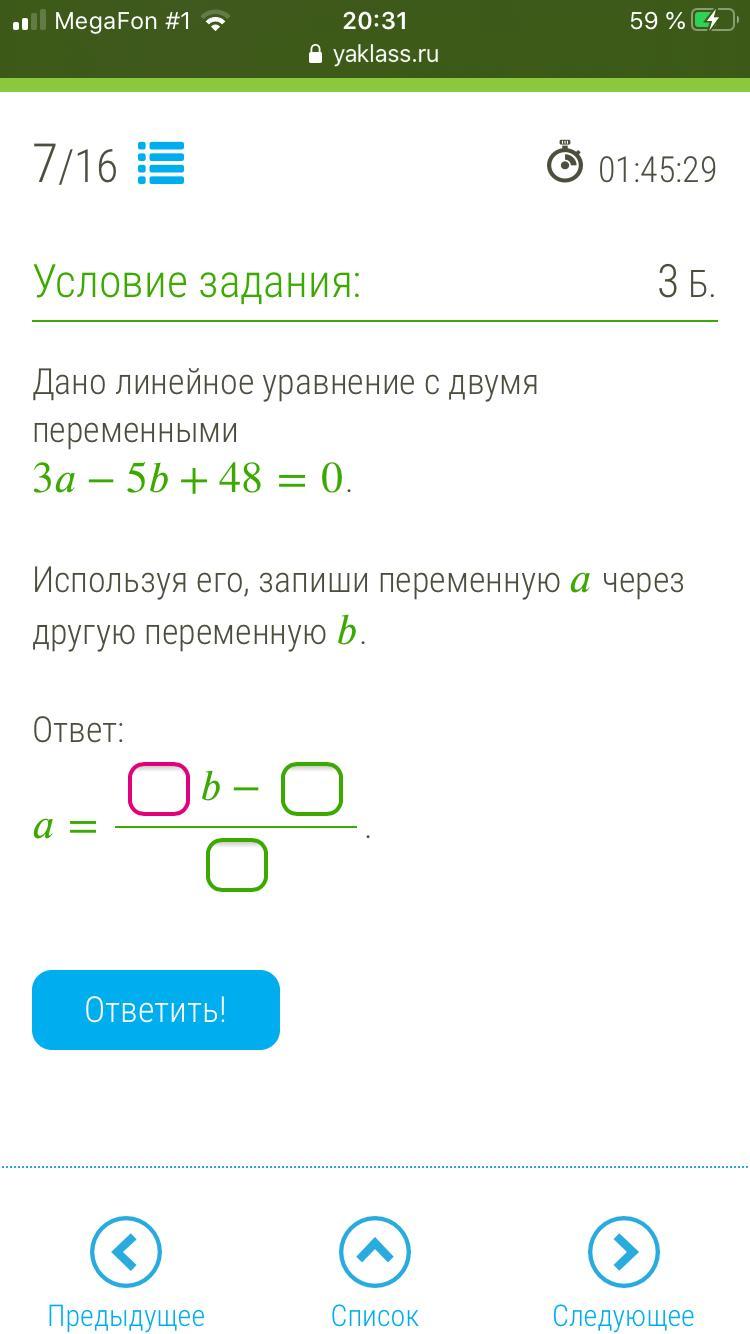Open the task list via Список
Viewport: 750px width, 1334px height.
(x=375, y=1272)
